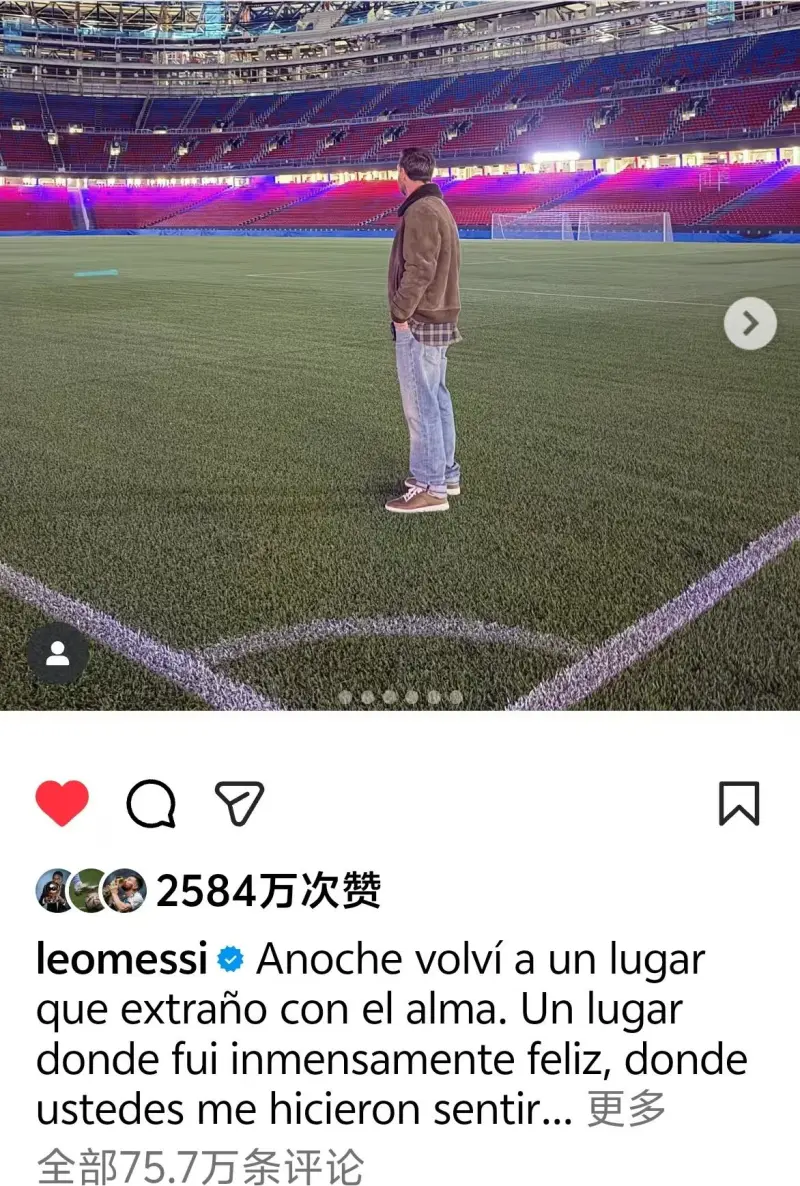Open the list of 2584万 likes
Viewport: 800px width, 1186px height.
pyautogui.click(x=268, y=891)
